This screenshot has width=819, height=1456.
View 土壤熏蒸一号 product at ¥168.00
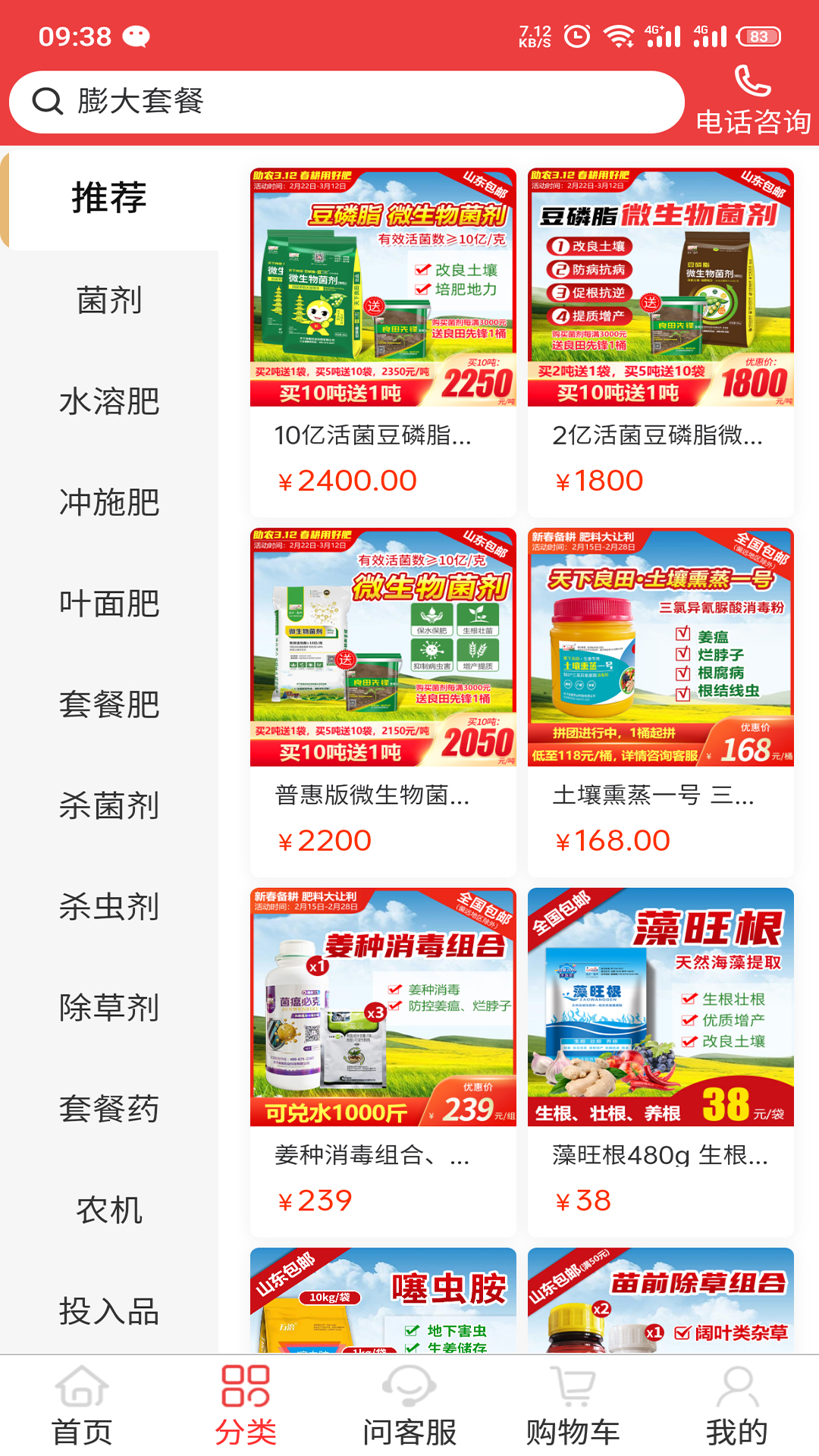[661, 702]
